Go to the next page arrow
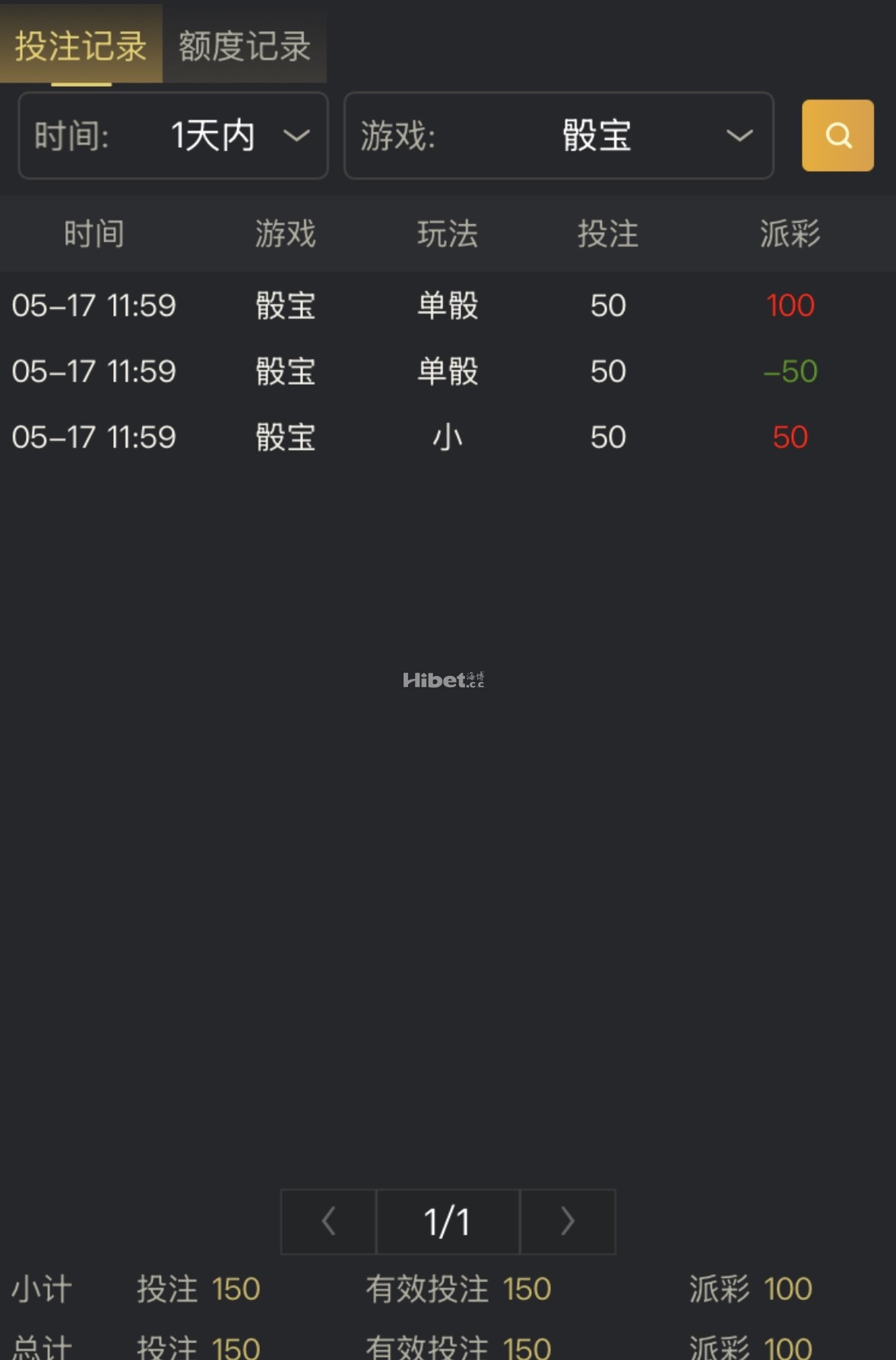The width and height of the screenshot is (896, 1360). pos(568,1222)
